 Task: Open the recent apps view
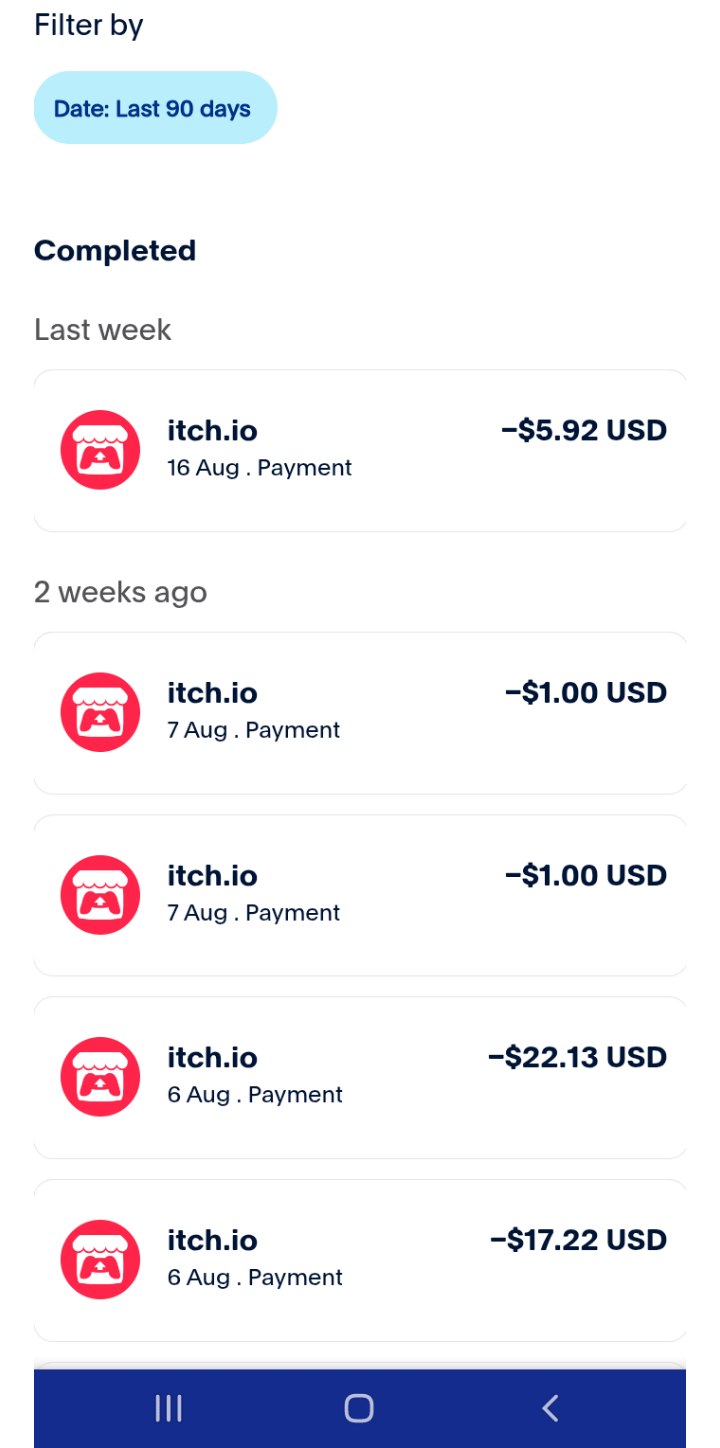(169, 1408)
